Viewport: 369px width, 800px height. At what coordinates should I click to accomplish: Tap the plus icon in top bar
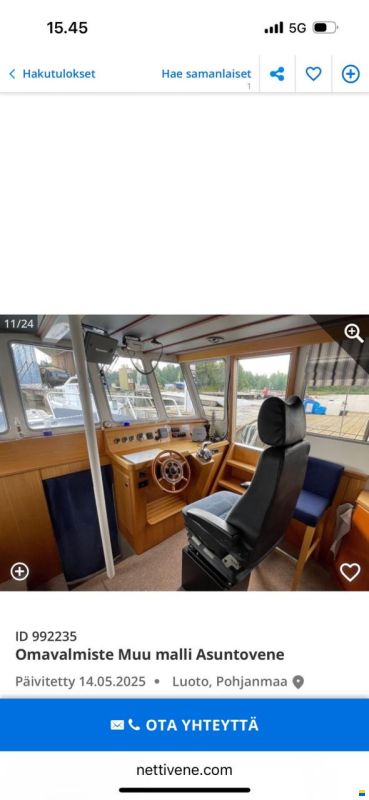click(x=351, y=74)
